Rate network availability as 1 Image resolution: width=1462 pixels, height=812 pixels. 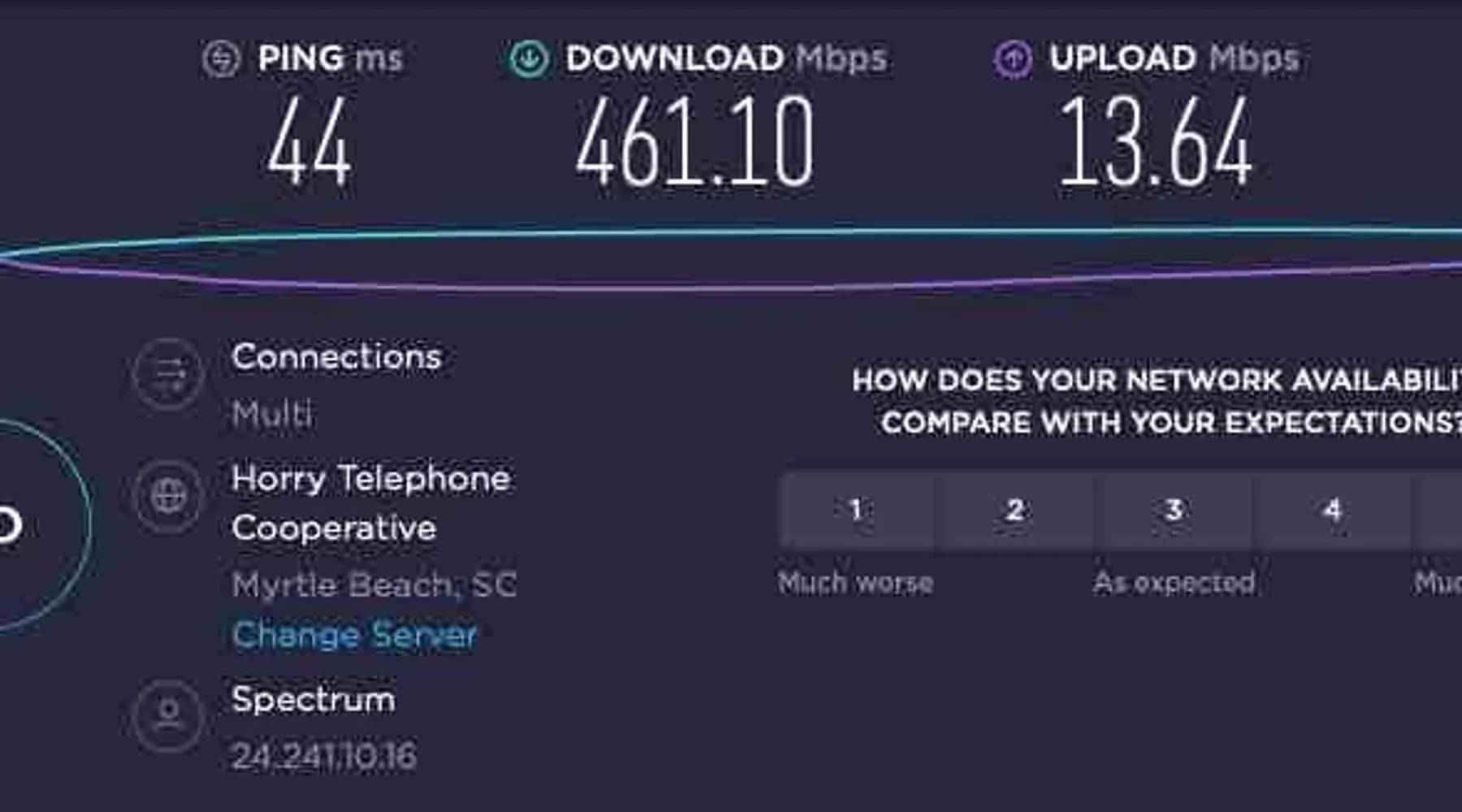tap(856, 511)
